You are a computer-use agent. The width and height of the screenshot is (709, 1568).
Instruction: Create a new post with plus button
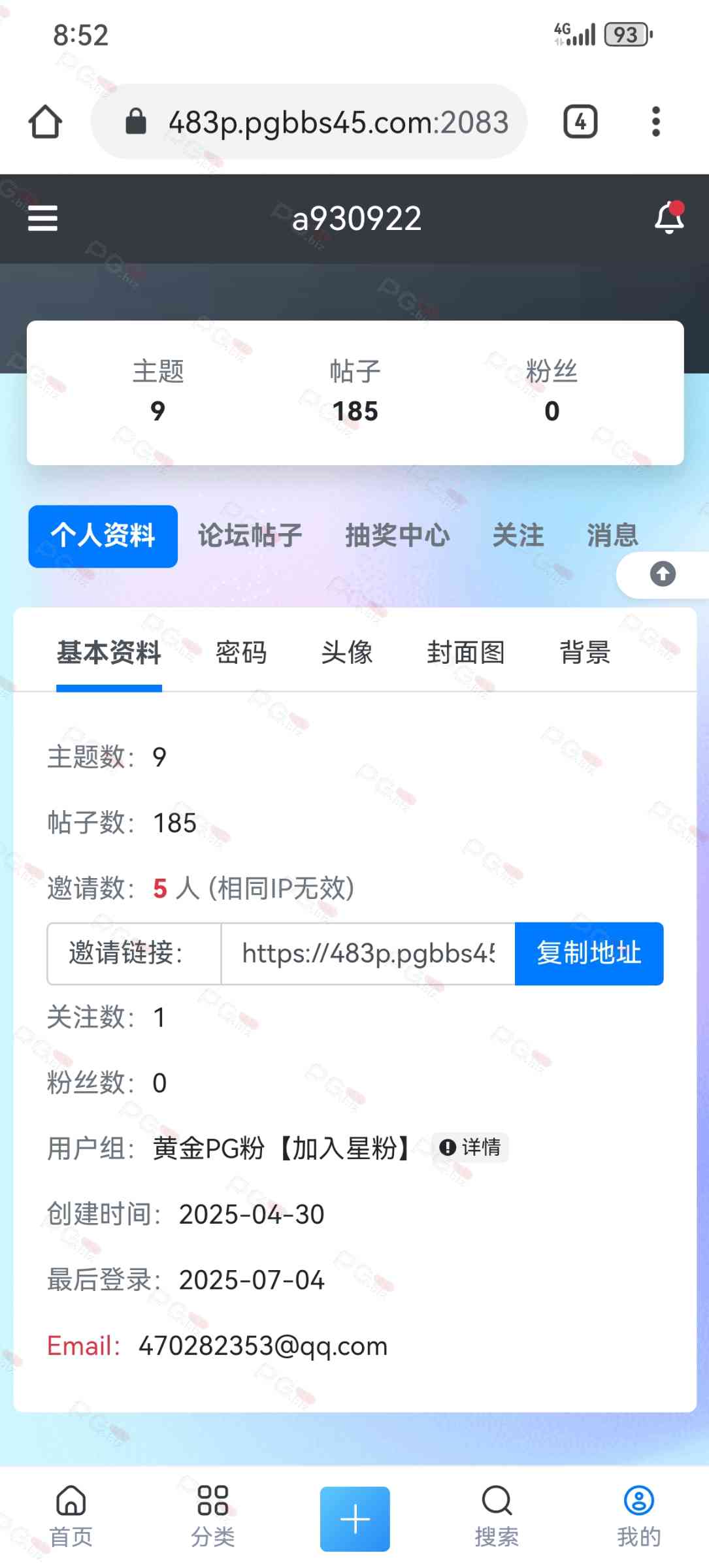[355, 1518]
